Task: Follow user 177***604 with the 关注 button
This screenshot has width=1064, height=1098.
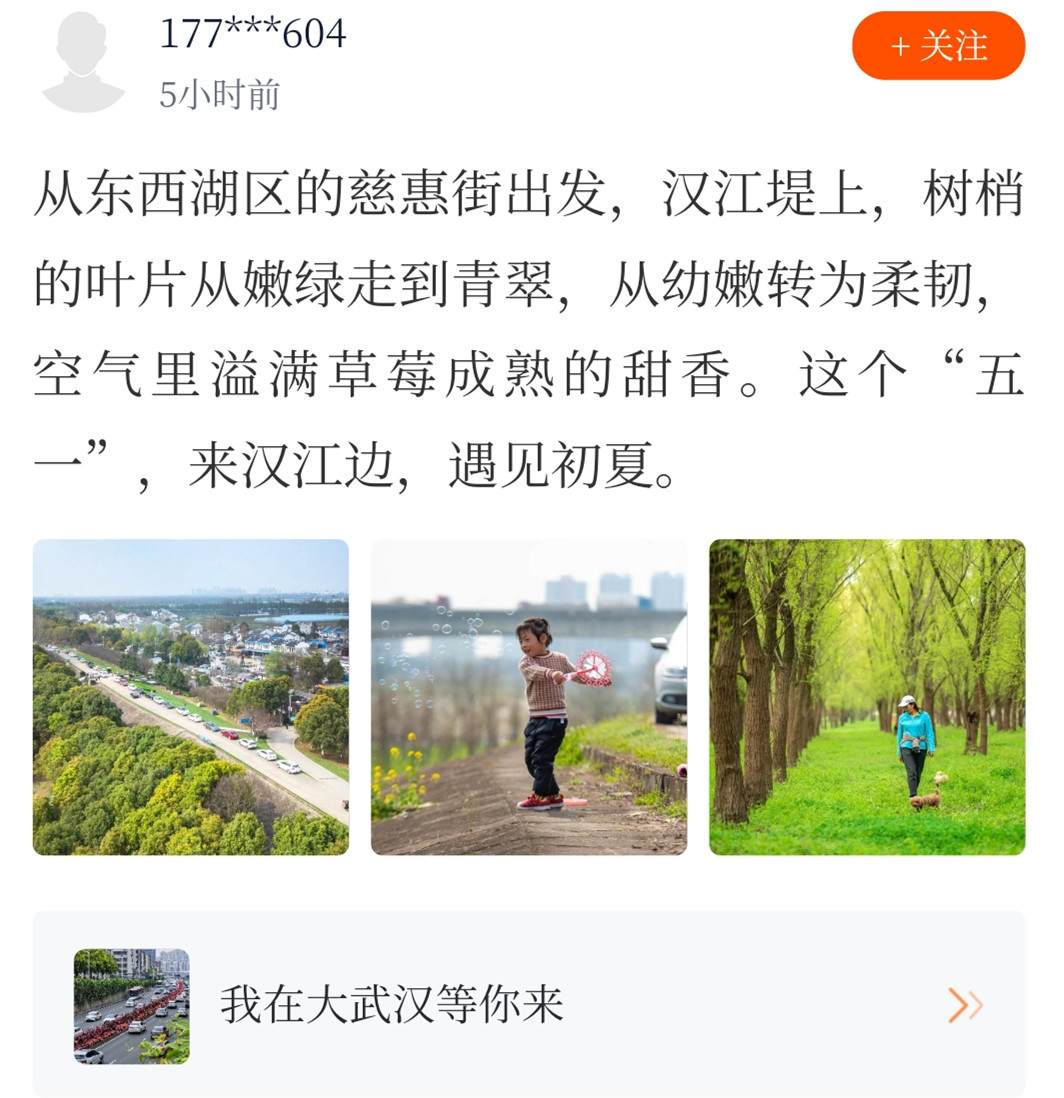Action: coord(937,46)
